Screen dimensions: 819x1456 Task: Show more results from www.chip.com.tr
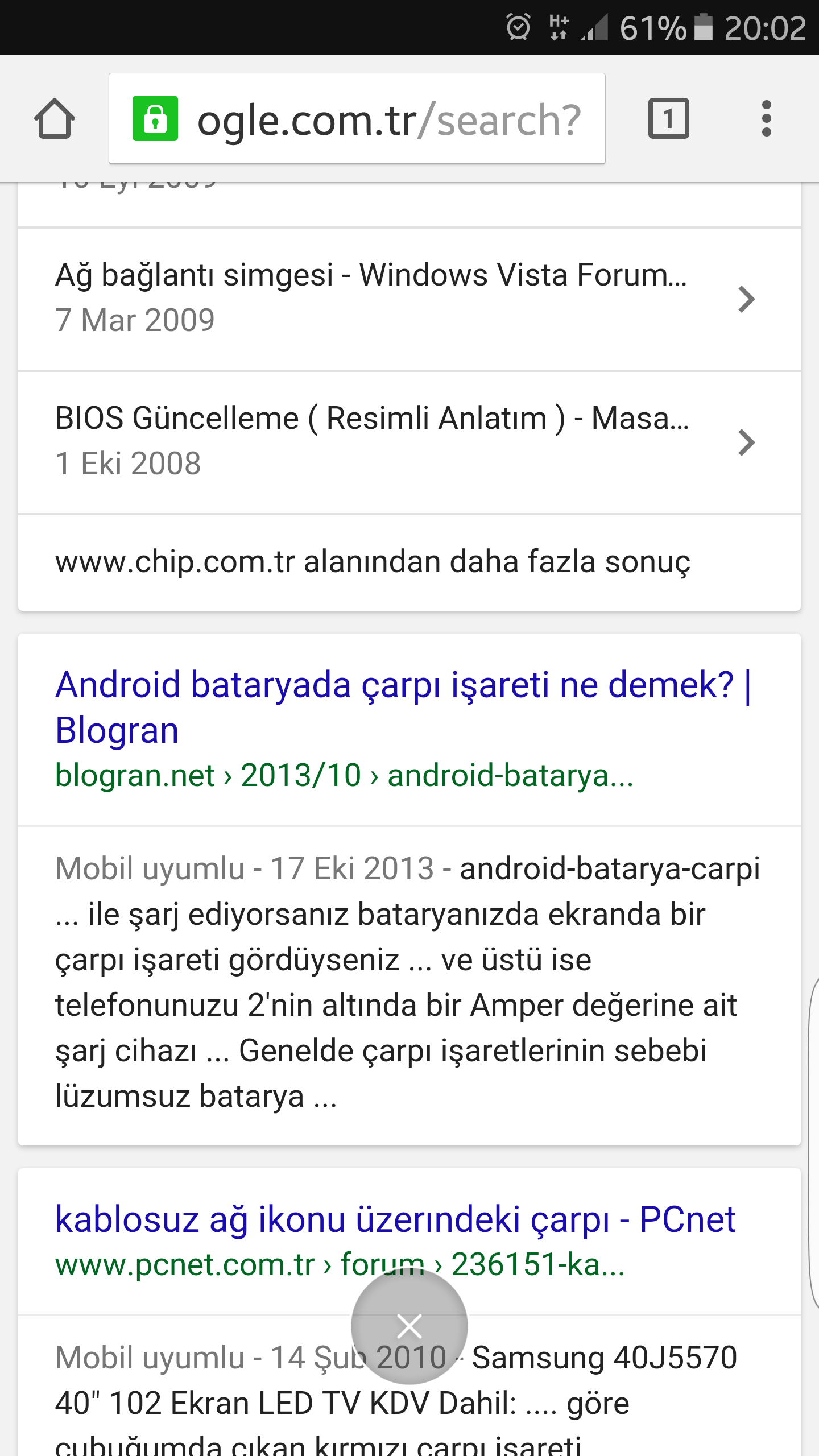click(409, 562)
